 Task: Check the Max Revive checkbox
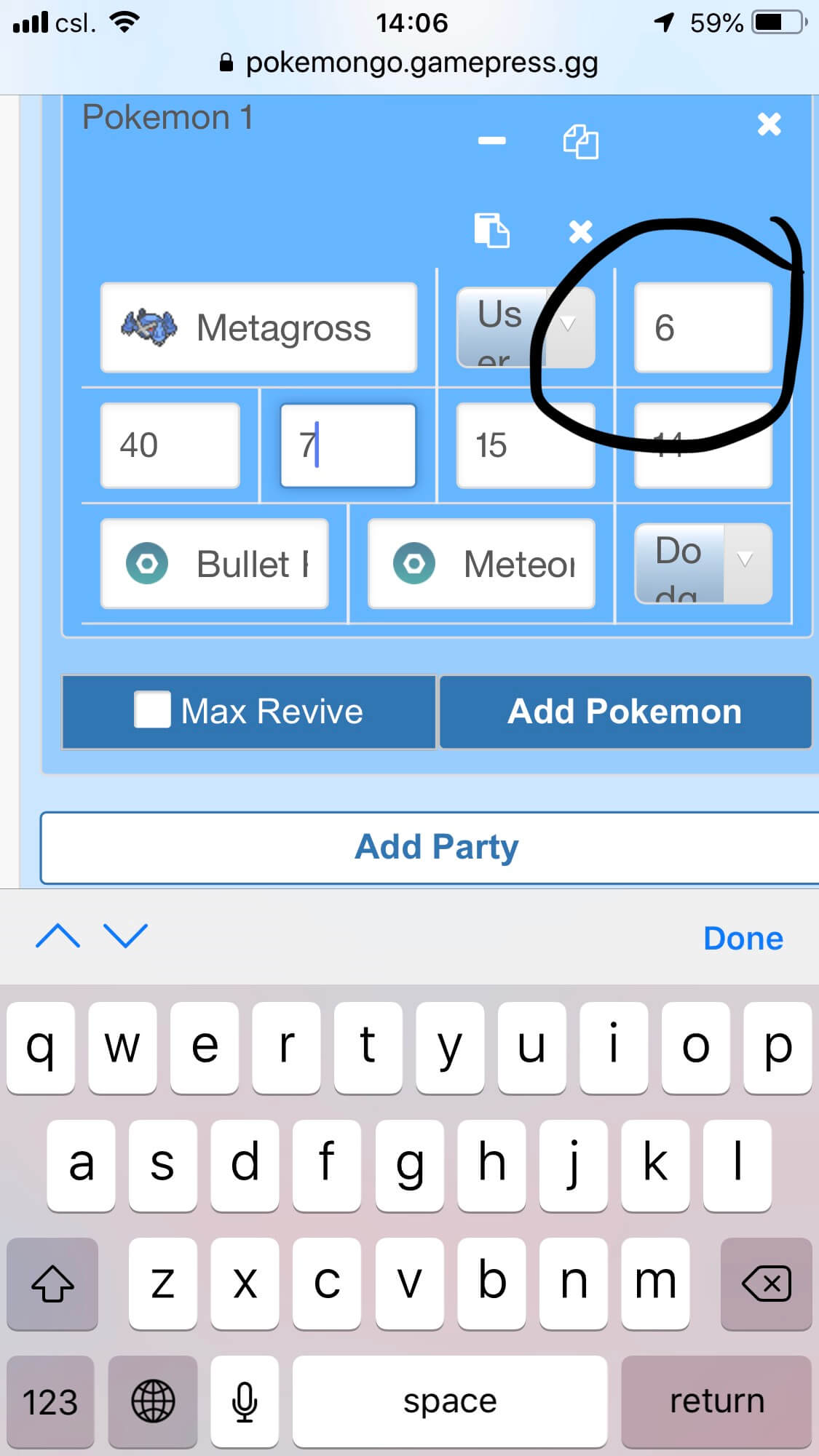point(153,710)
